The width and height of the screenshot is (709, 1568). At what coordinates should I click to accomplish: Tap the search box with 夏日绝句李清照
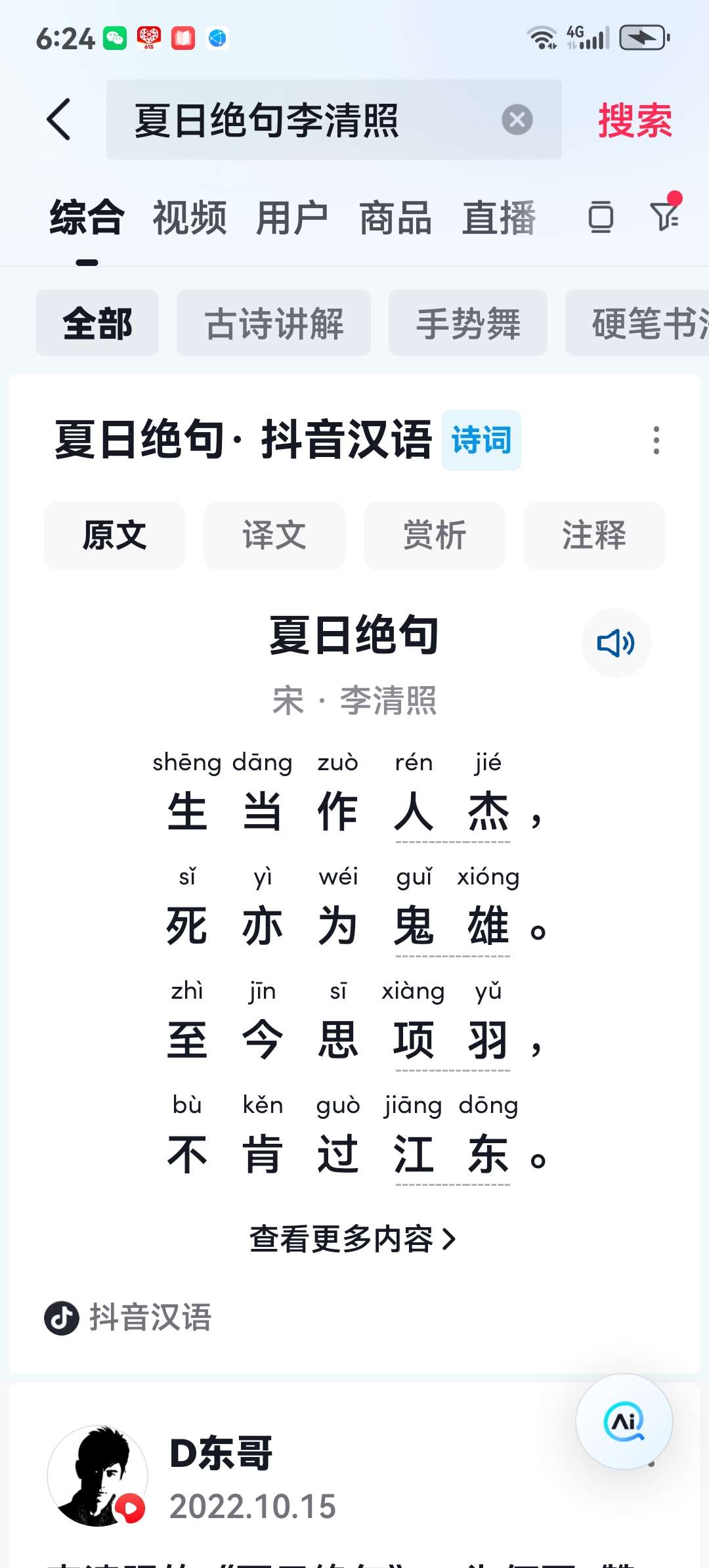point(302,120)
